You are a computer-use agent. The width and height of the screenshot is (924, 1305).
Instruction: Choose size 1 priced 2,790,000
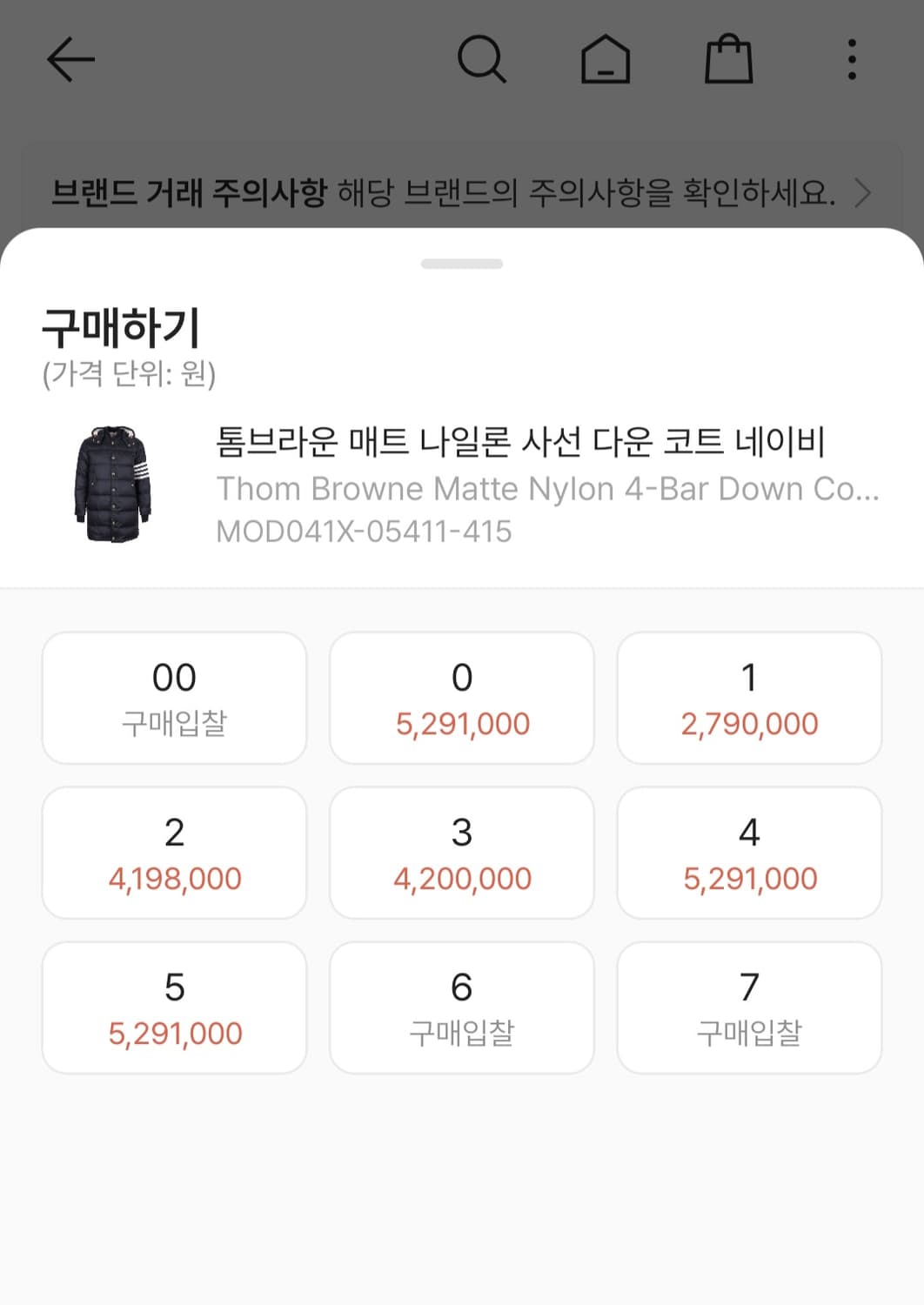pyautogui.click(x=749, y=697)
